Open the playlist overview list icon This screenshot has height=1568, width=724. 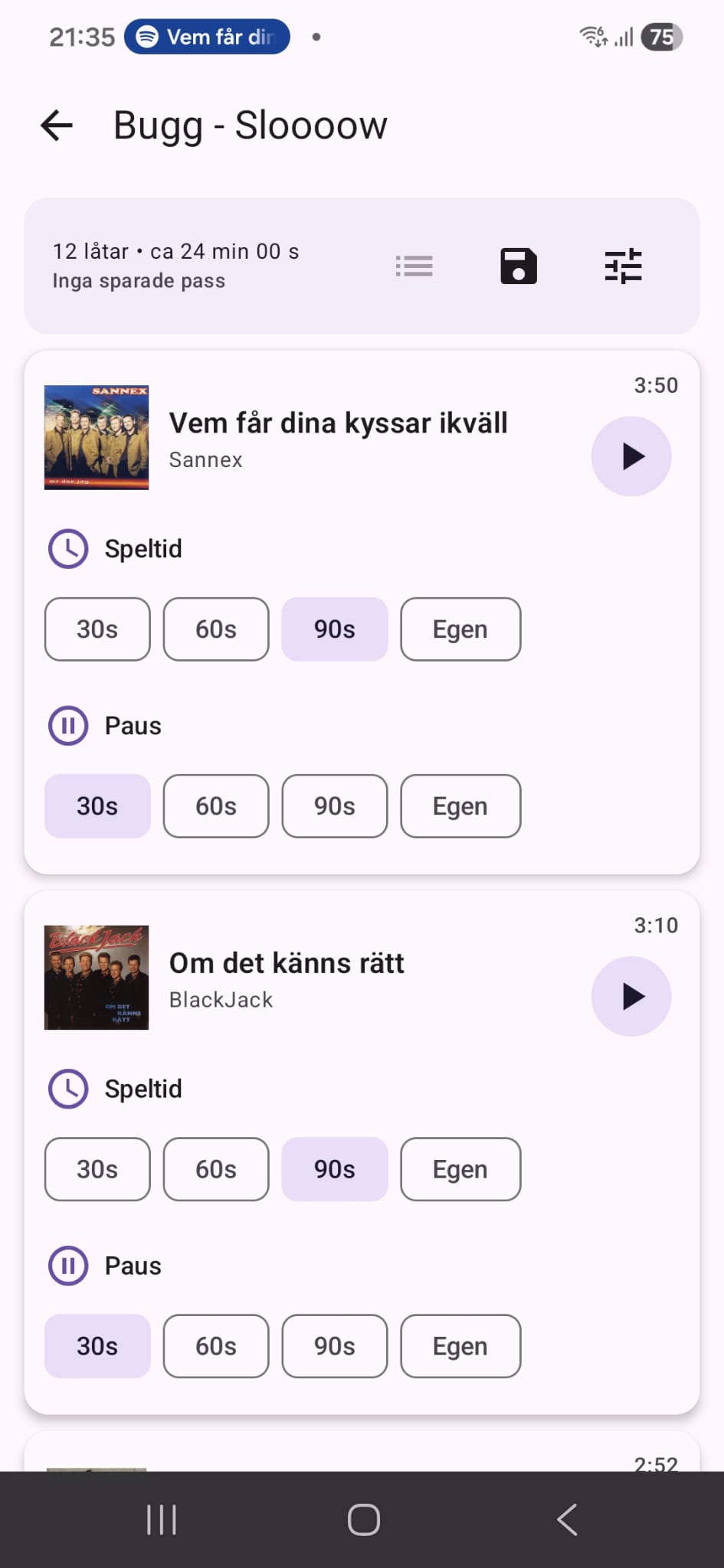414,265
